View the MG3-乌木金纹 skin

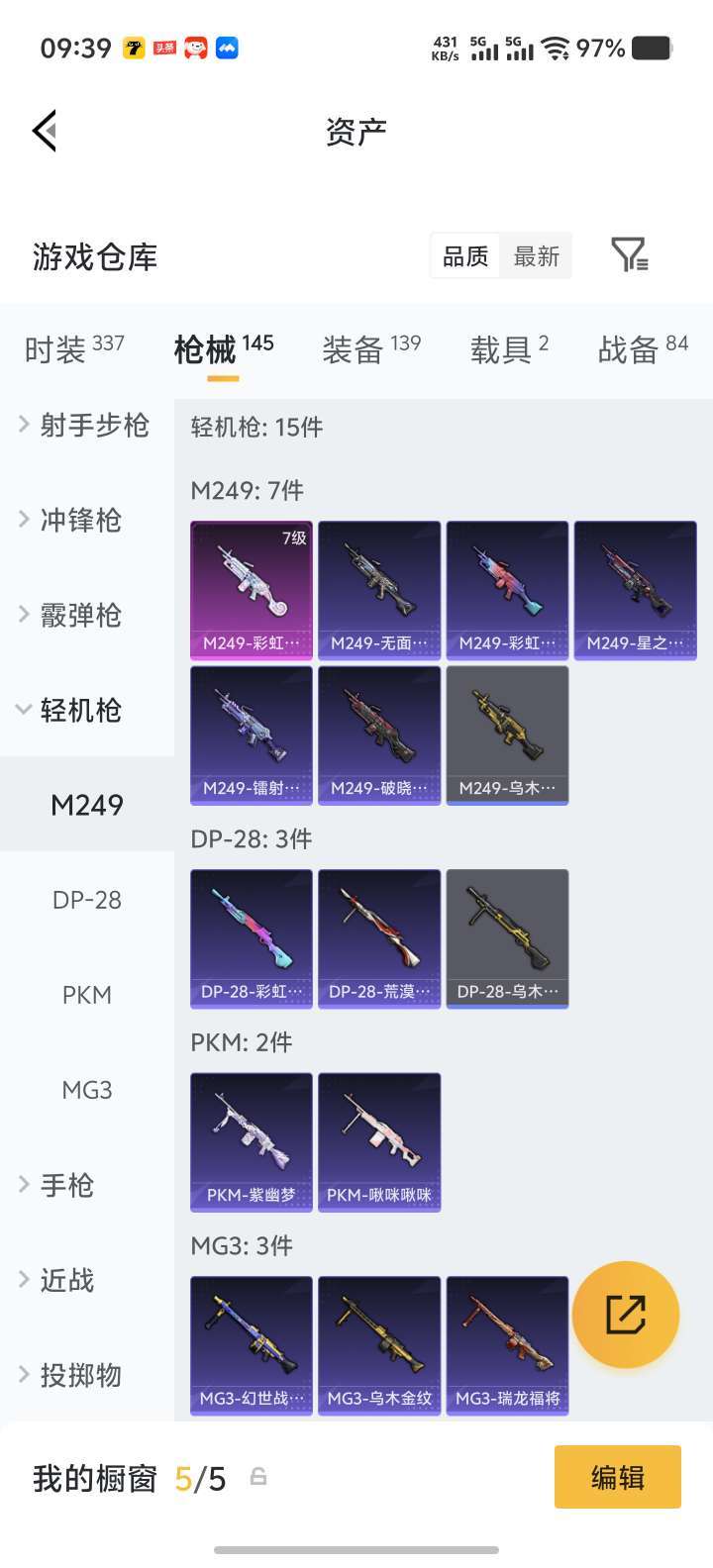[379, 1345]
